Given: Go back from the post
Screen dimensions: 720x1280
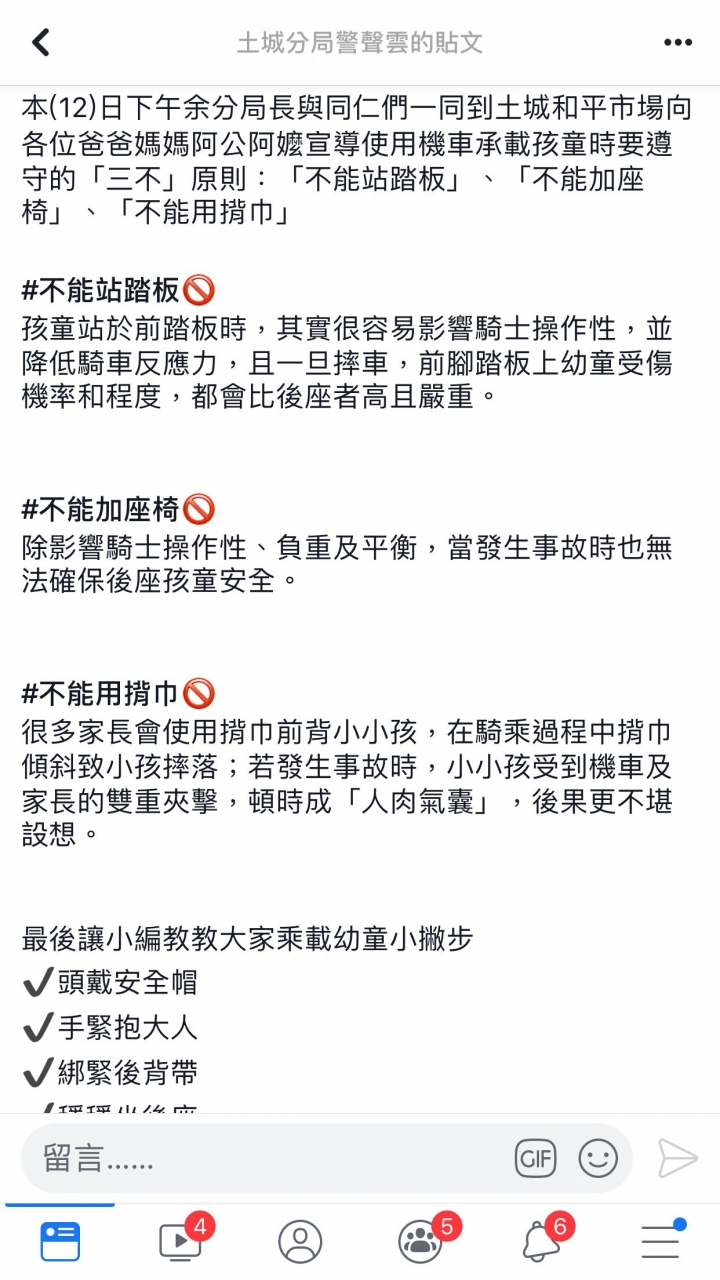Looking at the screenshot, I should (x=40, y=42).
